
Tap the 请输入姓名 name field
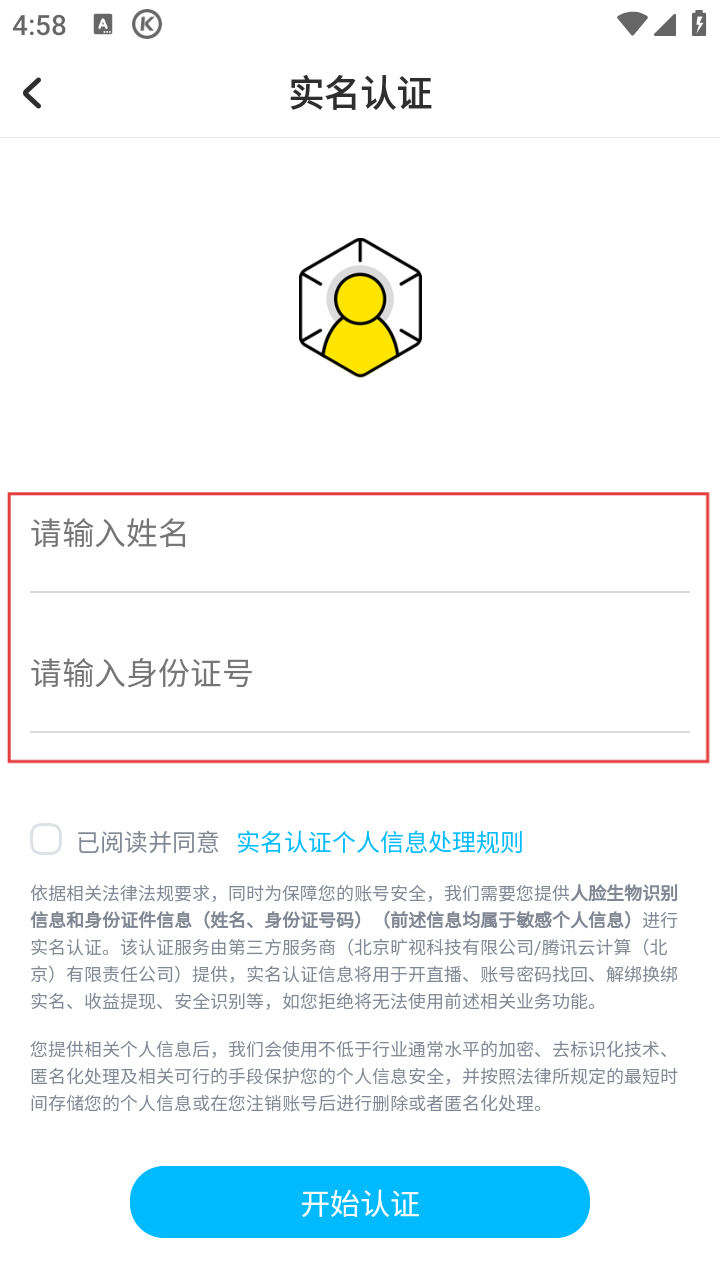(x=359, y=535)
